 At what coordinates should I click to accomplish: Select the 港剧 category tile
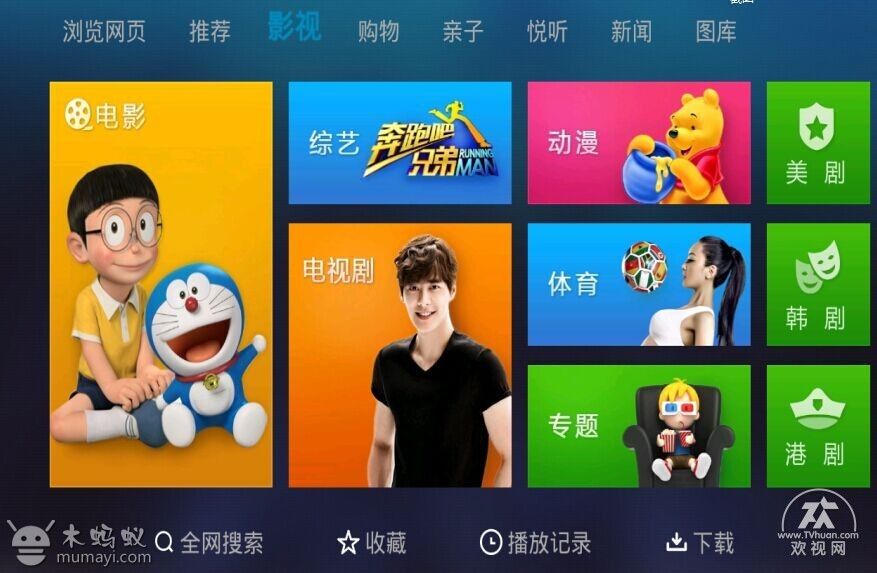pyautogui.click(x=817, y=426)
